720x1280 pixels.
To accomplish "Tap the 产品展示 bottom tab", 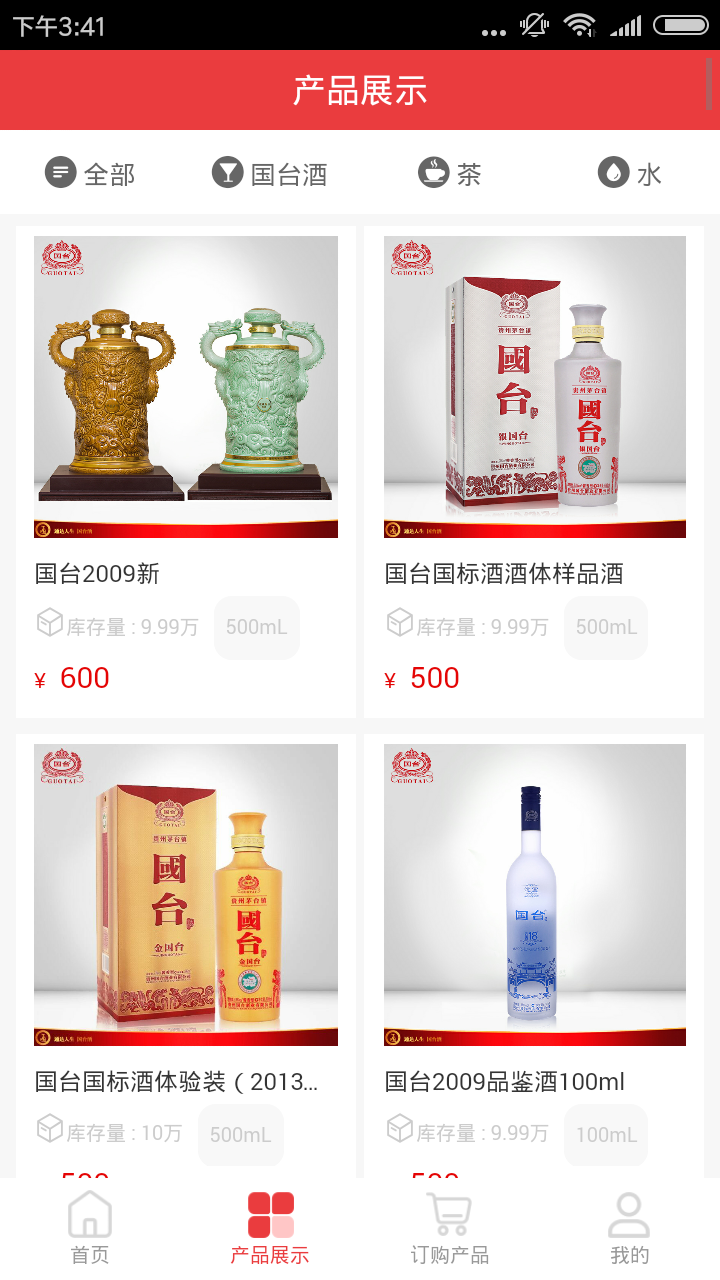I will pos(270,1228).
